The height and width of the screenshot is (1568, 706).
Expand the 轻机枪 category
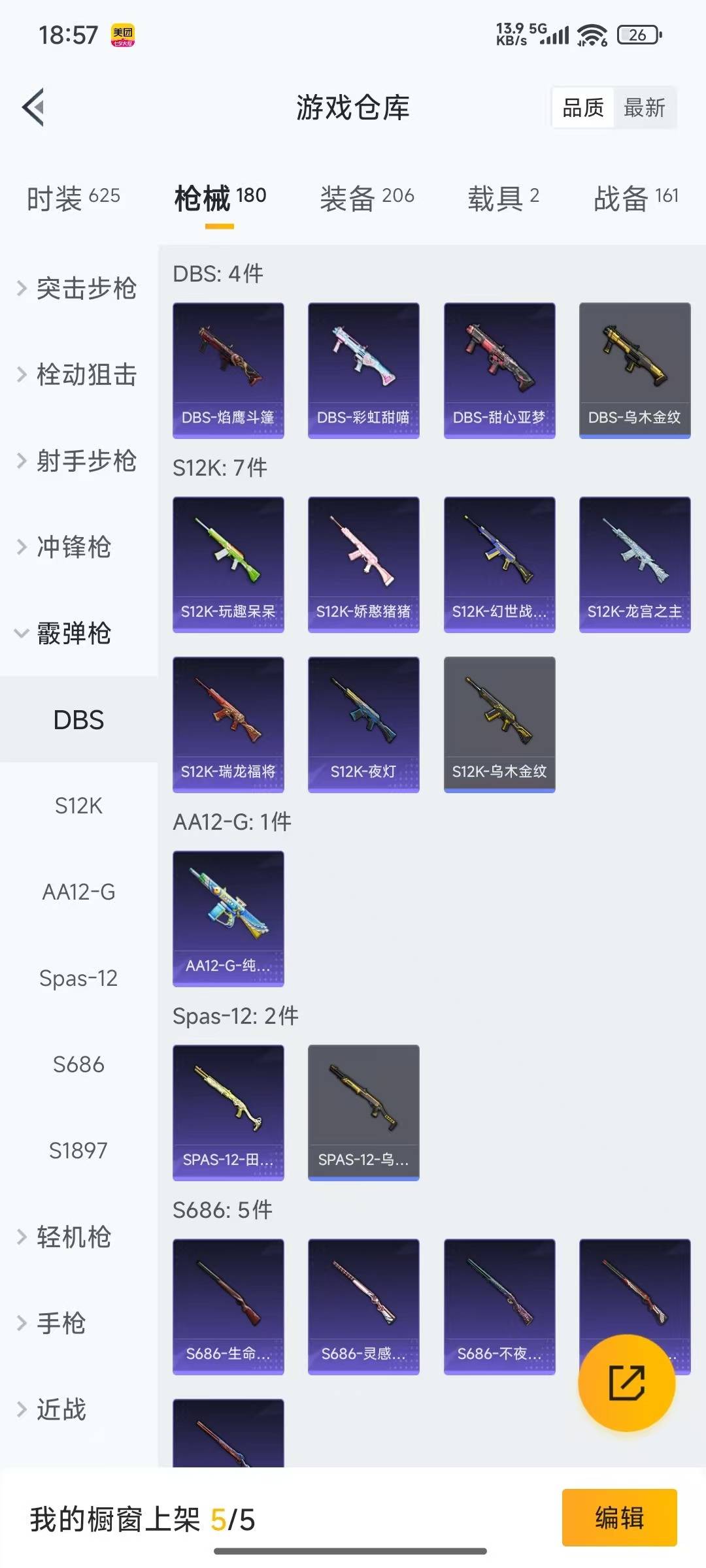pos(65,1237)
